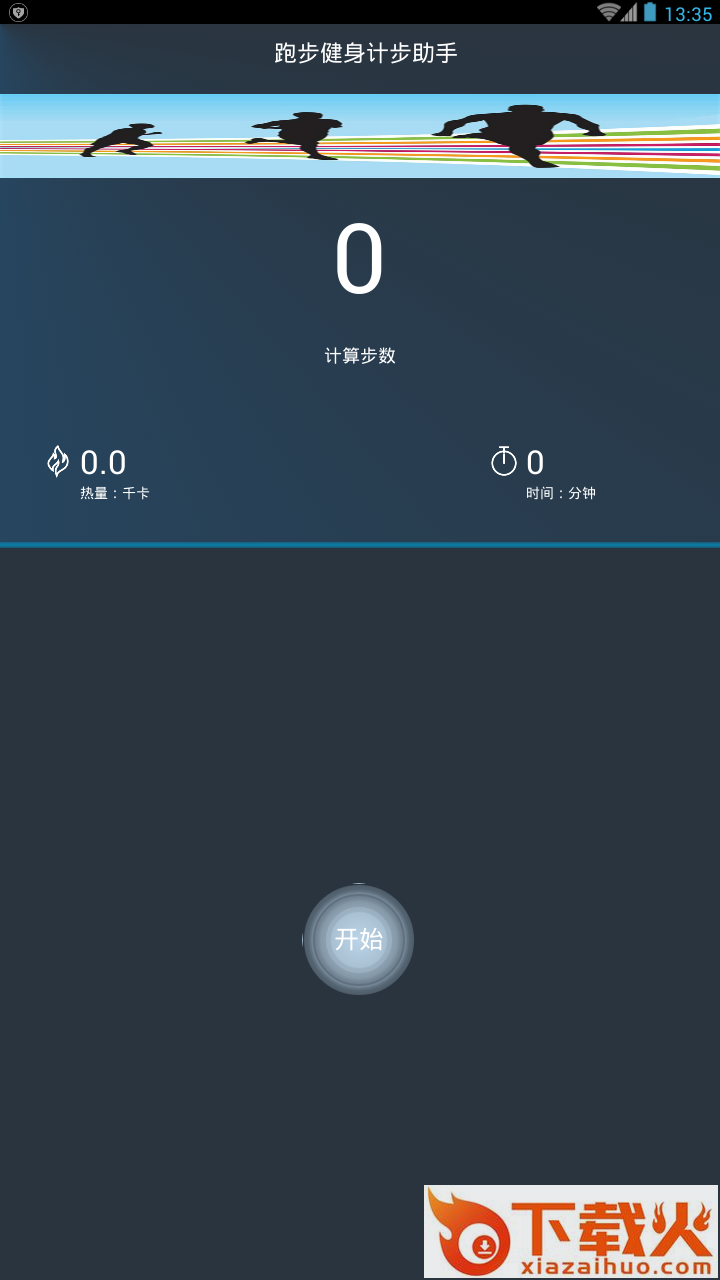Click the blue progress divider line
Image resolution: width=720 pixels, height=1280 pixels.
click(359, 543)
